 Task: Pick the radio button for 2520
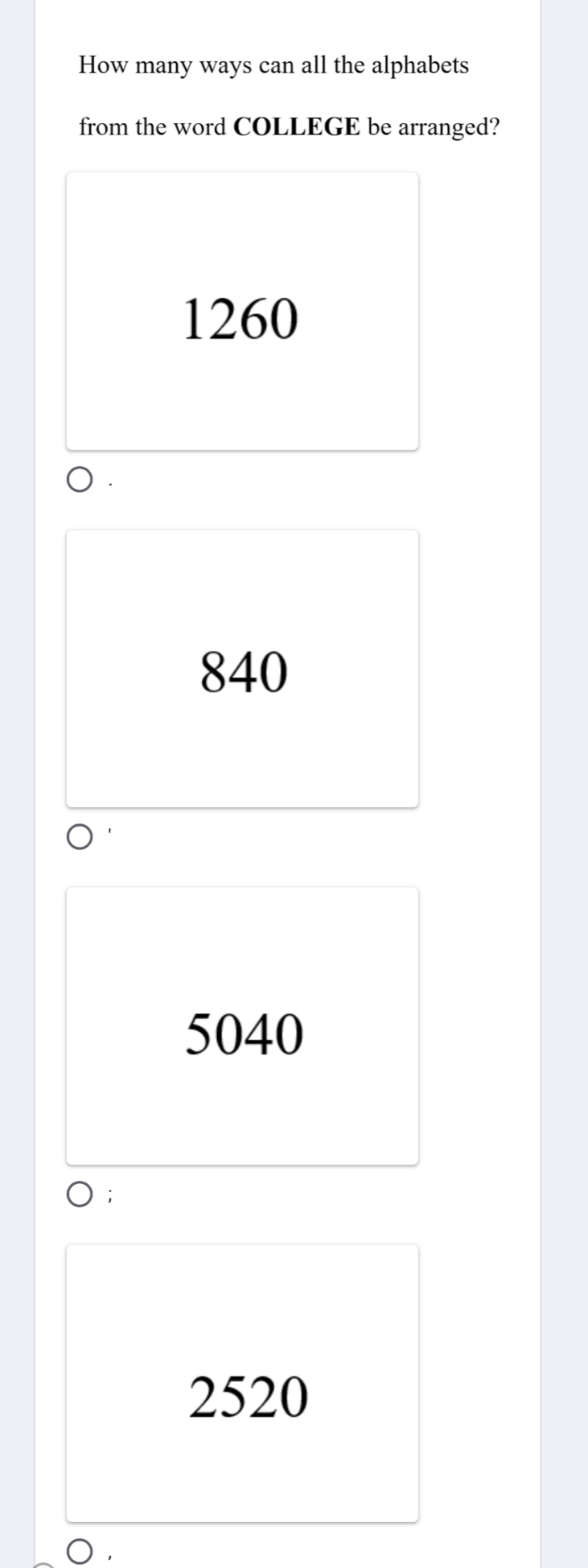(79, 1552)
